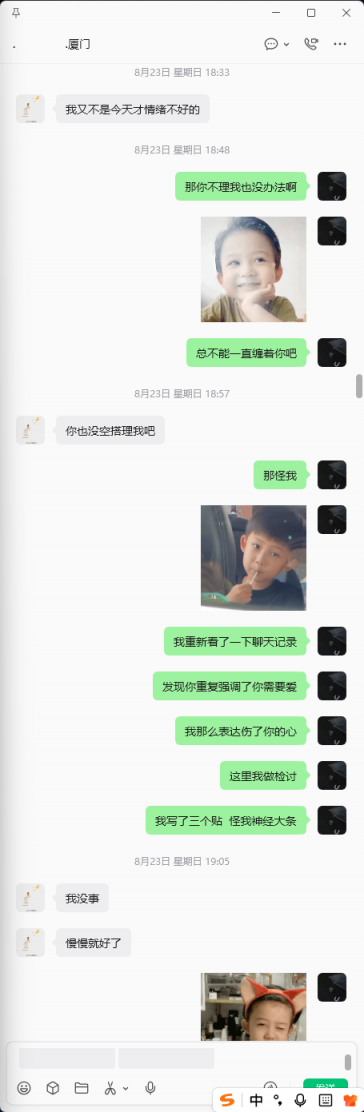This screenshot has width=364, height=1112.
Task: Open the favorites cube icon
Action: click(x=53, y=1087)
